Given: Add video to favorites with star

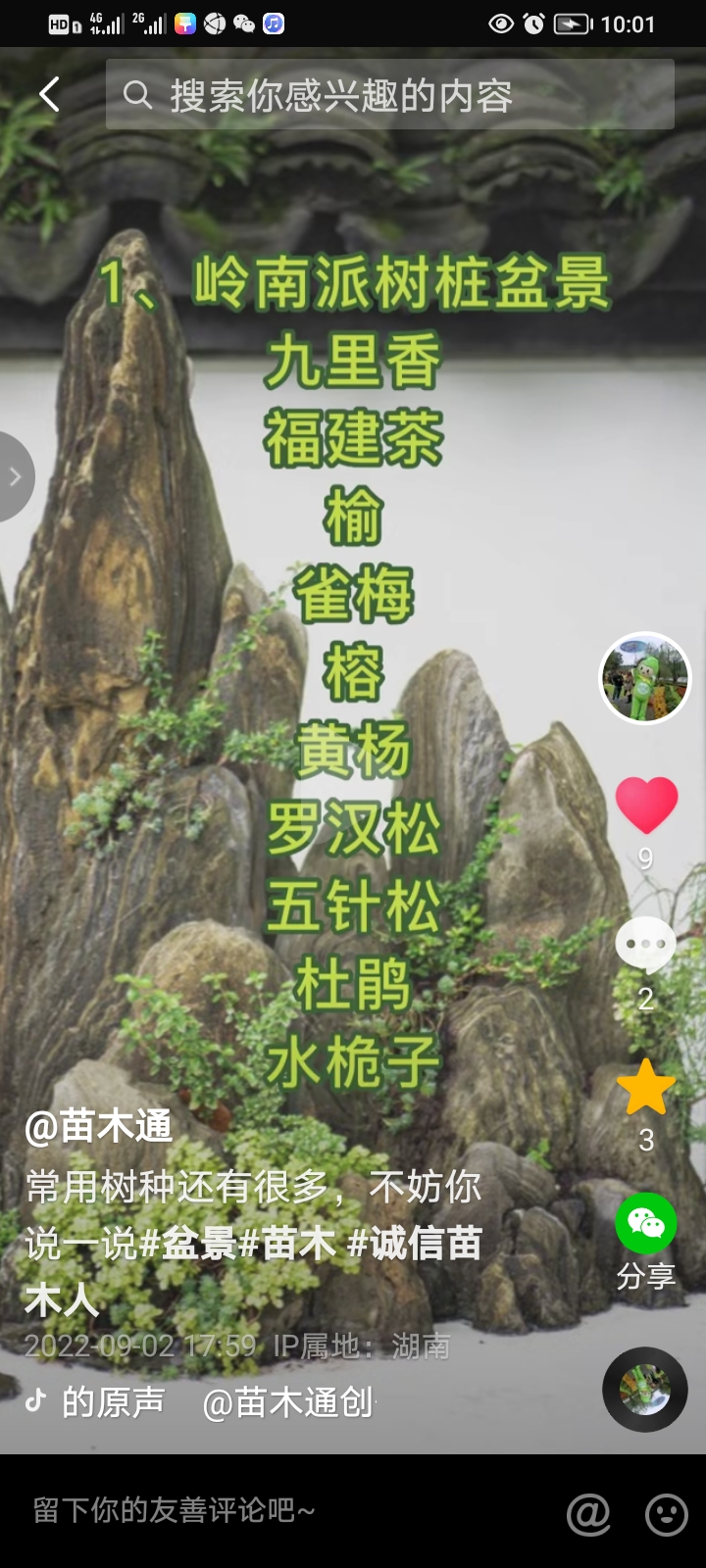Looking at the screenshot, I should (645, 1088).
